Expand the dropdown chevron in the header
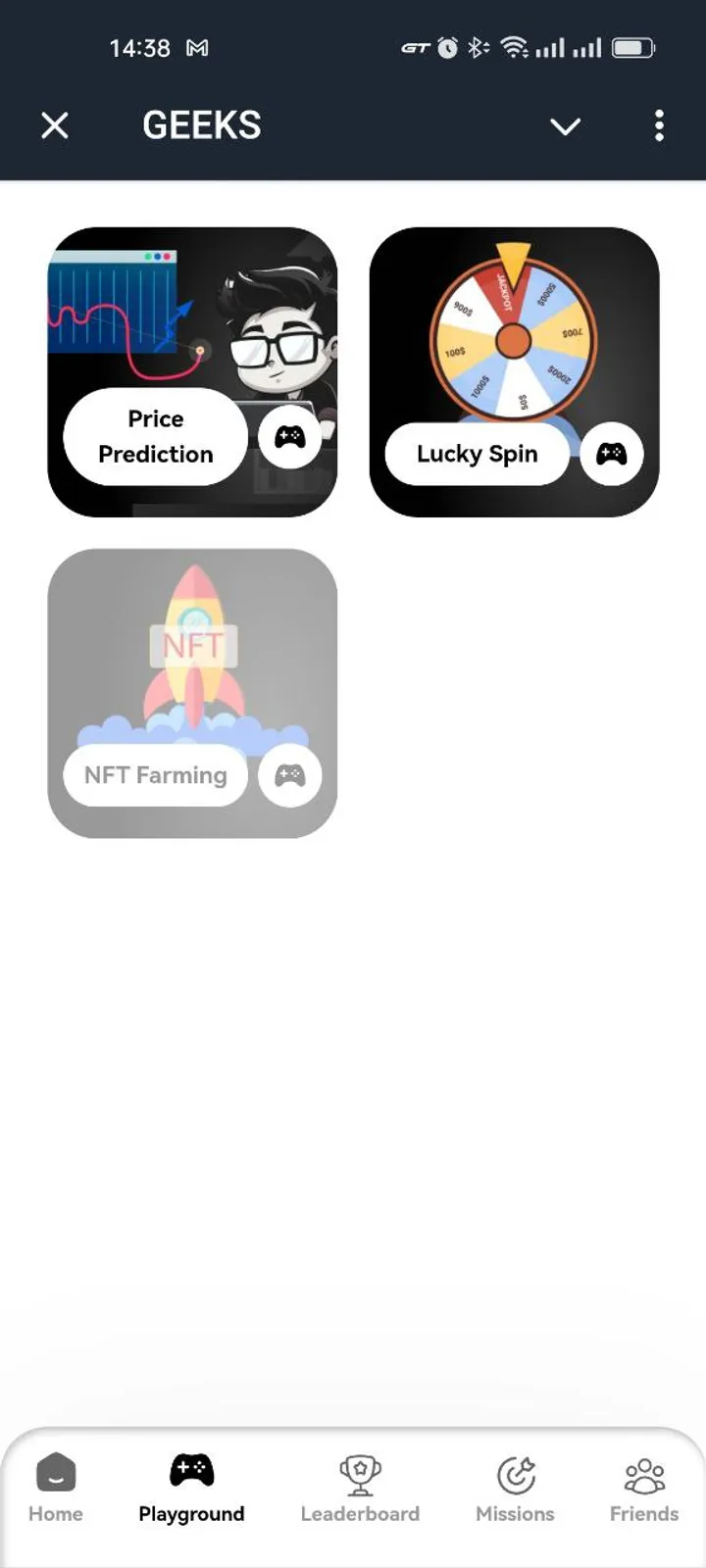706x1568 pixels. coord(565,126)
